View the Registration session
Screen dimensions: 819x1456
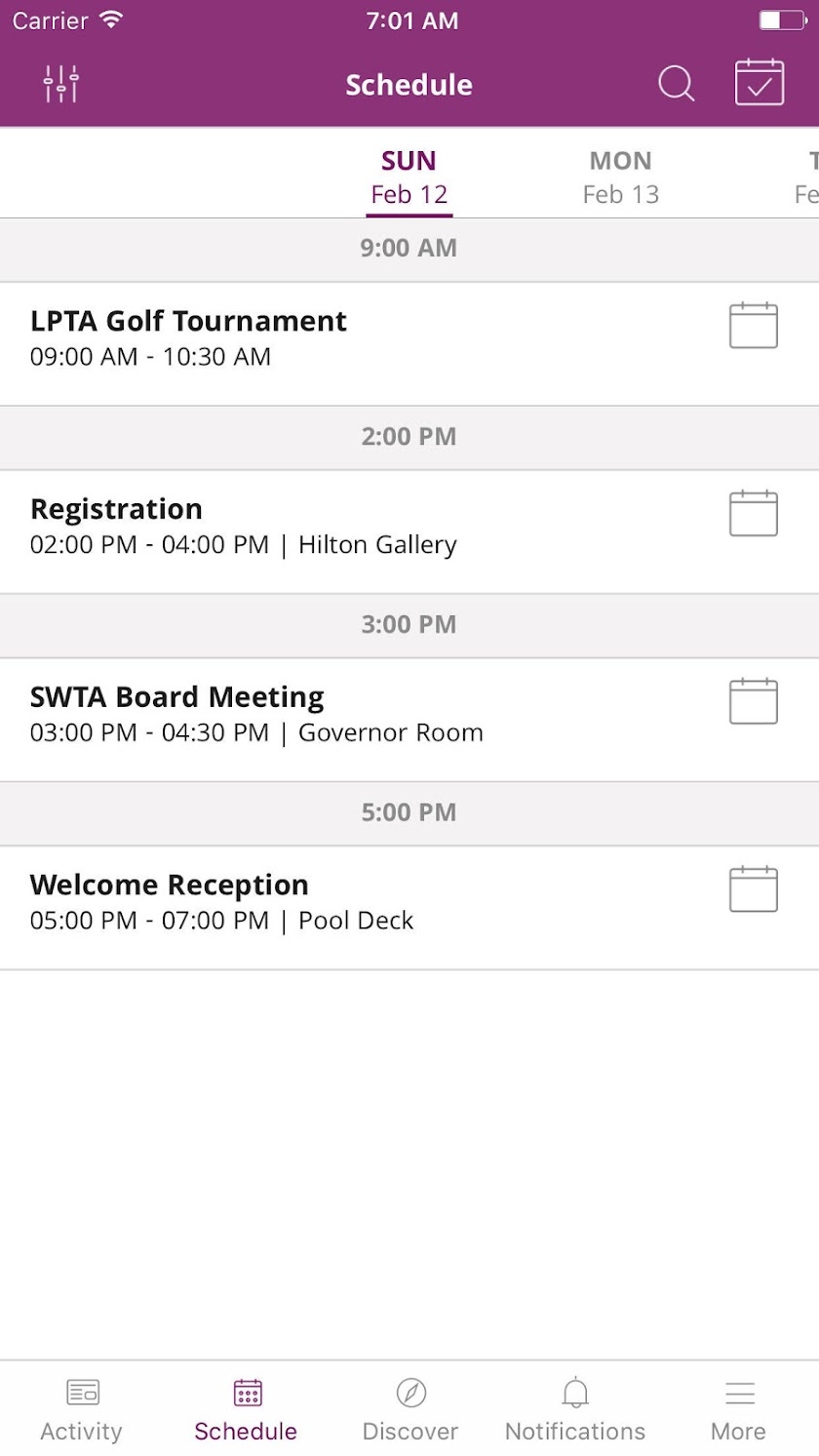pyautogui.click(x=292, y=527)
